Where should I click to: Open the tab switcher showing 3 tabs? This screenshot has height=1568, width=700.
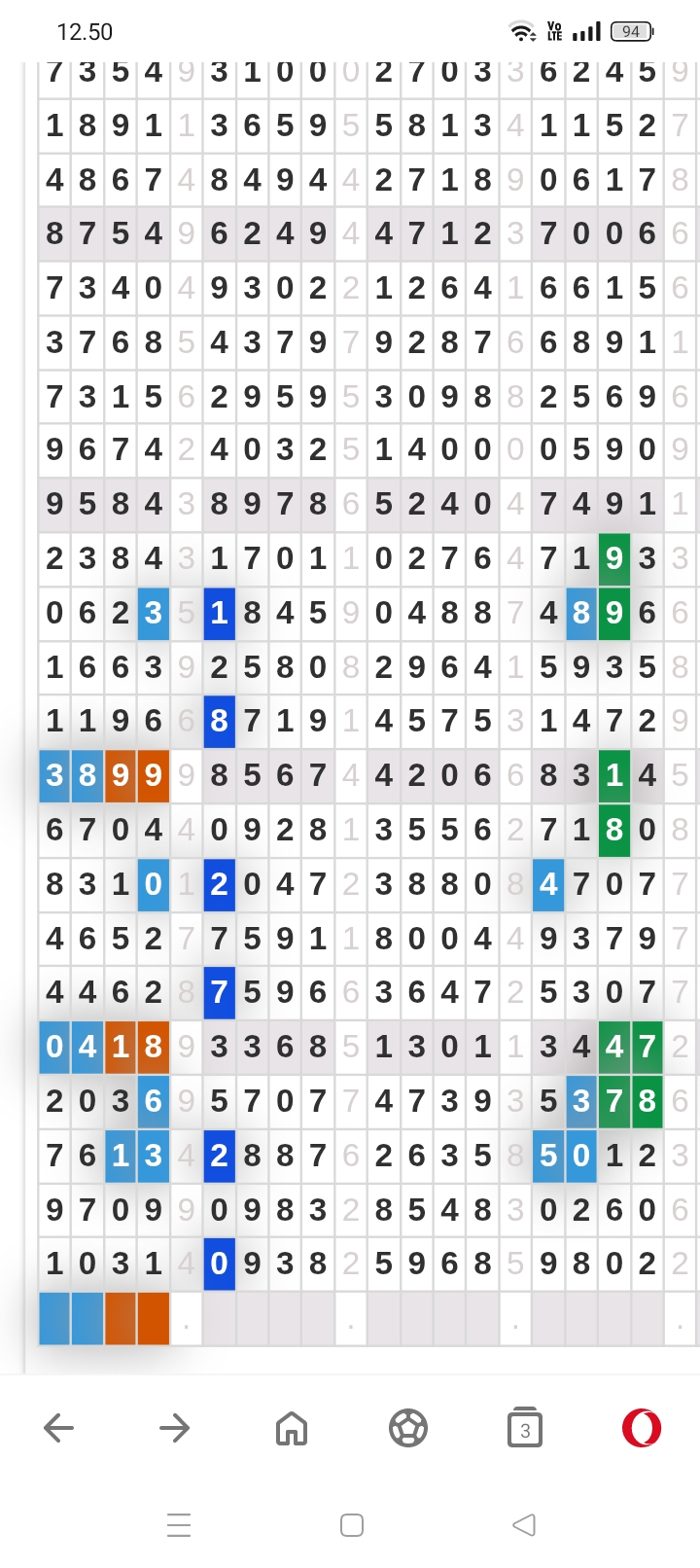525,1428
